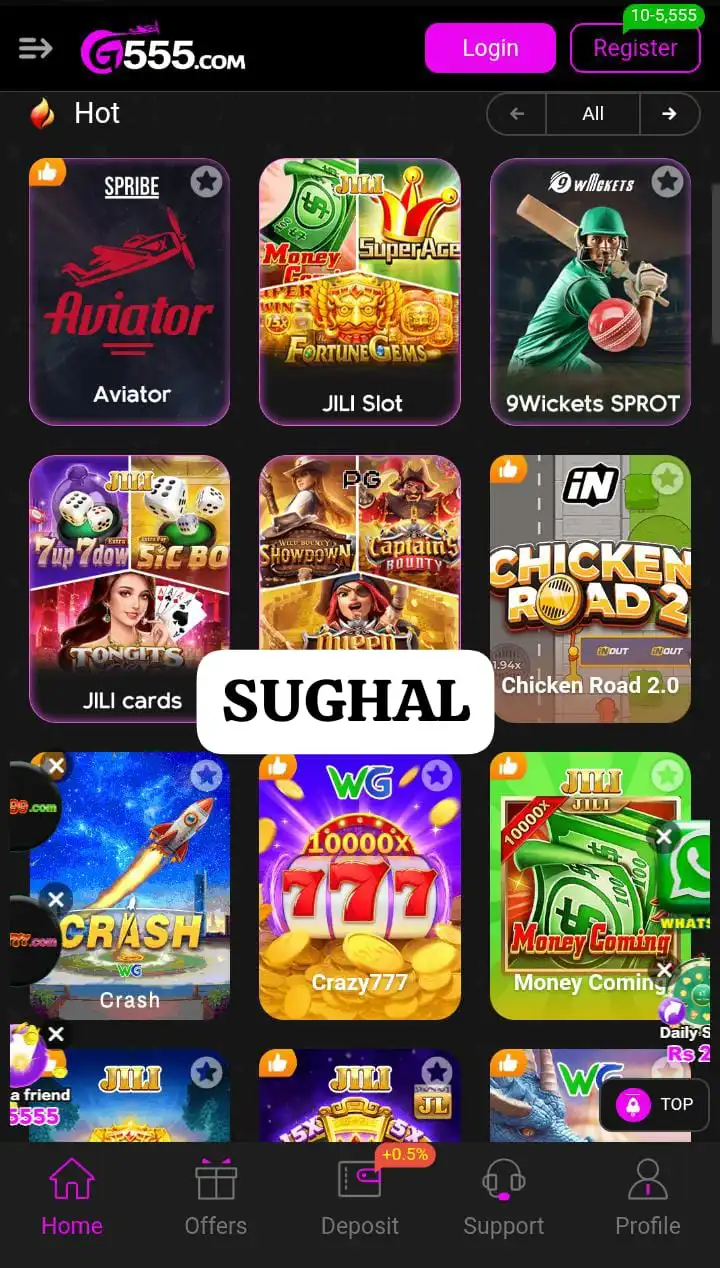Image resolution: width=720 pixels, height=1268 pixels.
Task: Click the right arrow beside All category
Action: (670, 113)
